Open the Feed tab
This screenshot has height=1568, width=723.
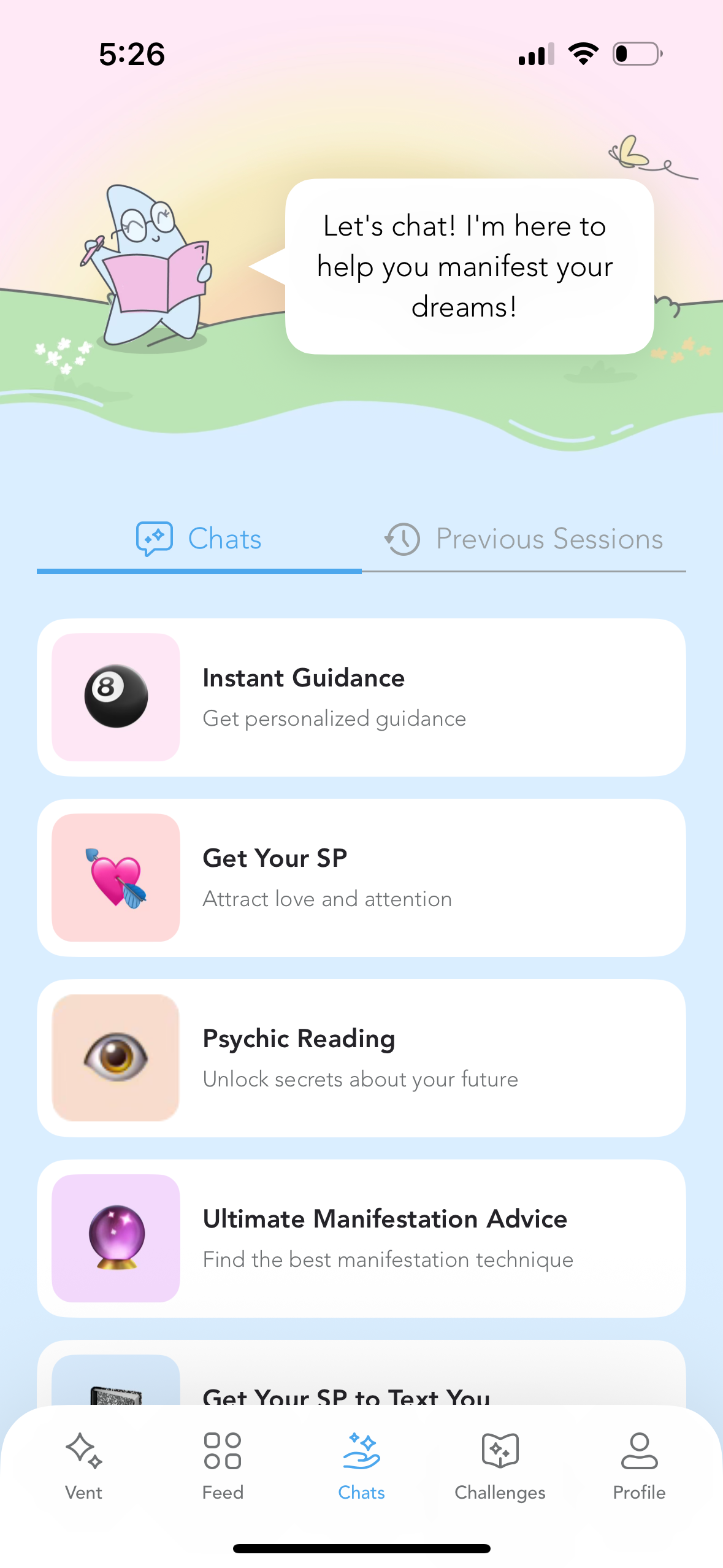point(223,1466)
